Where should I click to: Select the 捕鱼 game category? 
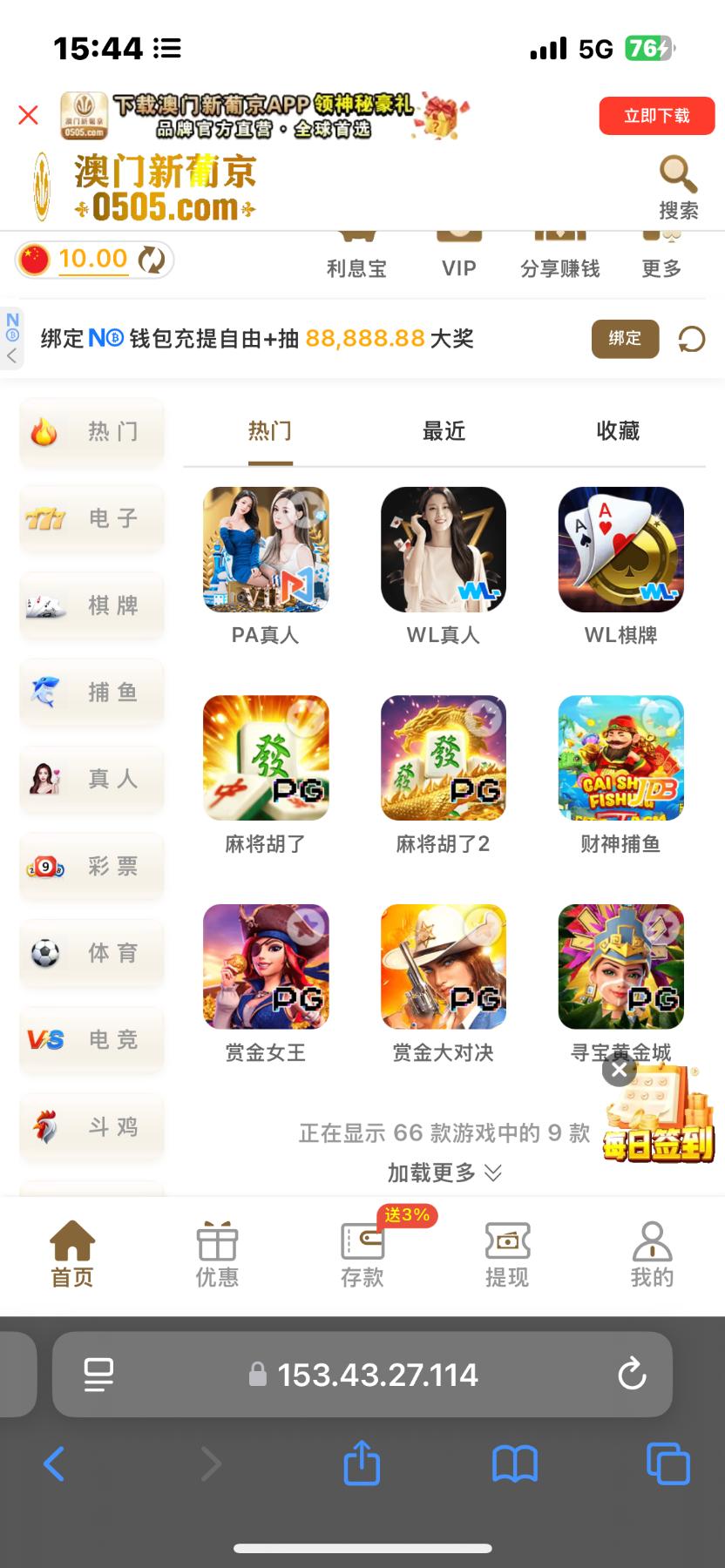[x=91, y=693]
